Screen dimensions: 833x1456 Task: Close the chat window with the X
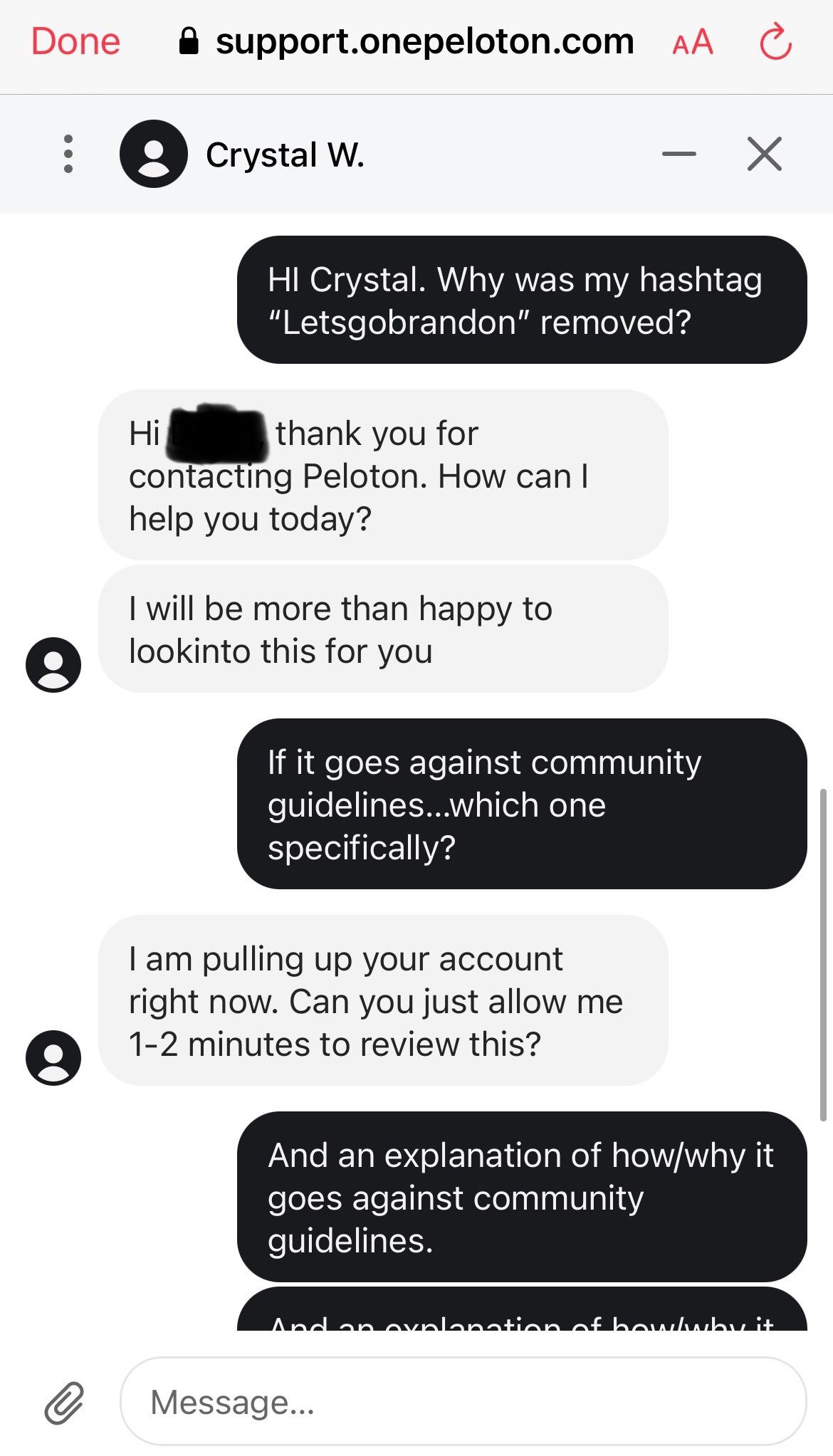765,154
